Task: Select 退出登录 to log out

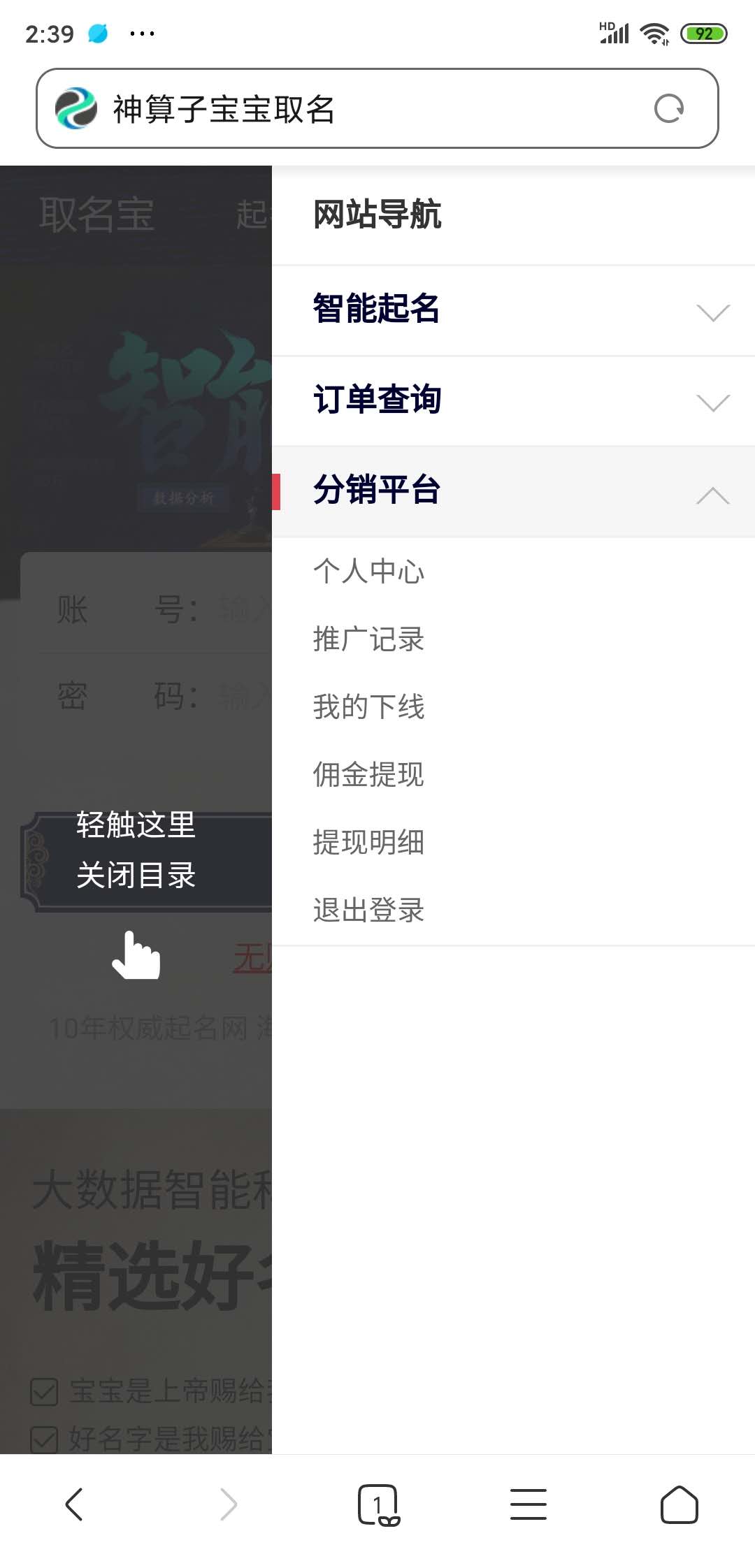Action: (368, 910)
